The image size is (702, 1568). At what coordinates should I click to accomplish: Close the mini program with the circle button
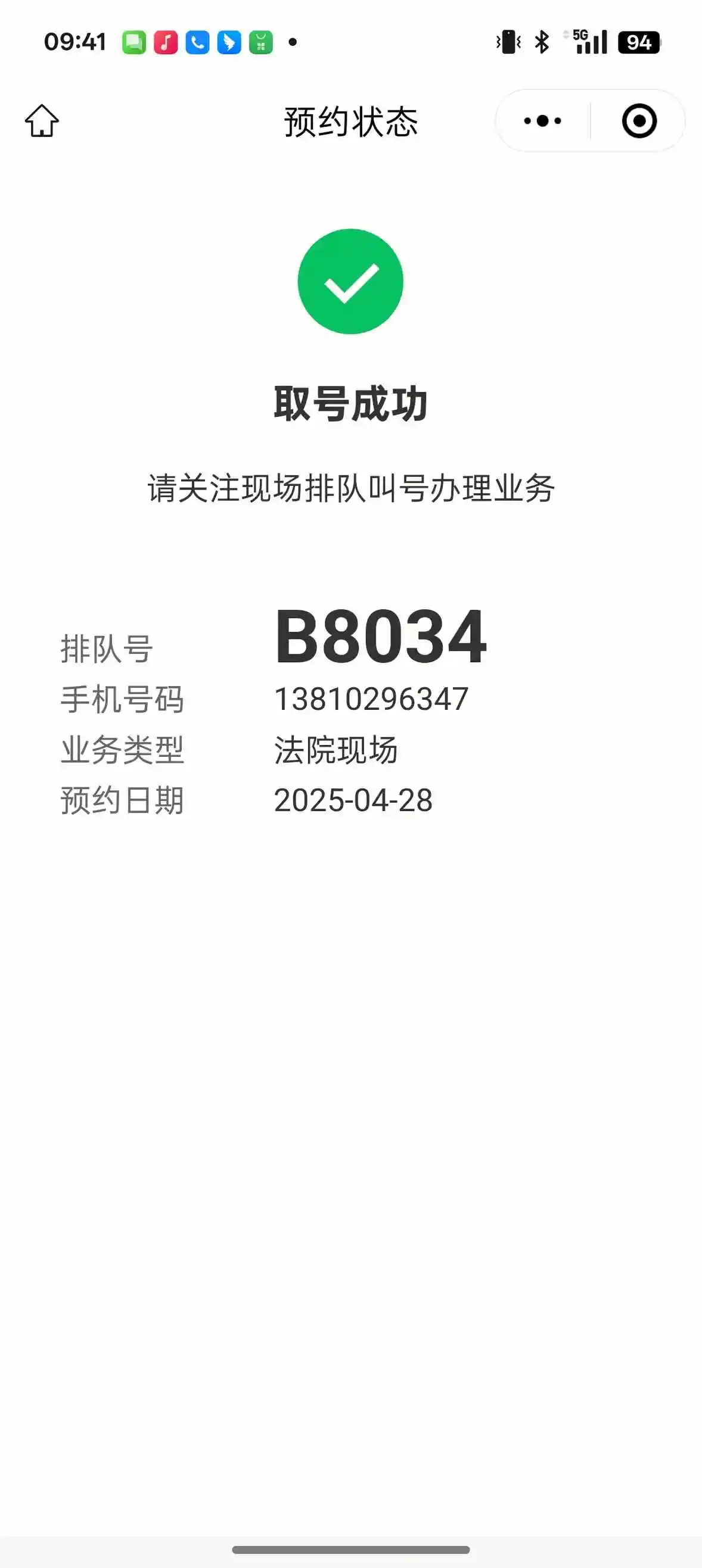[x=639, y=120]
